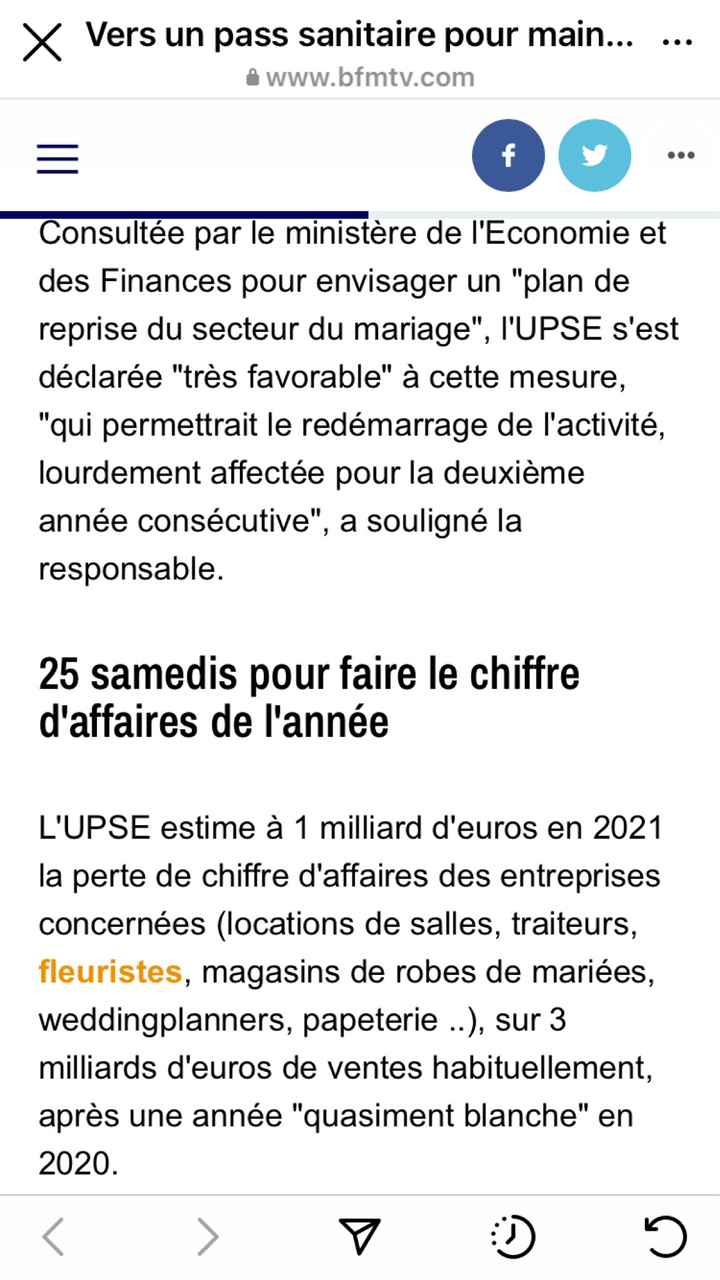This screenshot has width=720, height=1280.
Task: Share the article on Twitter
Action: 595,155
